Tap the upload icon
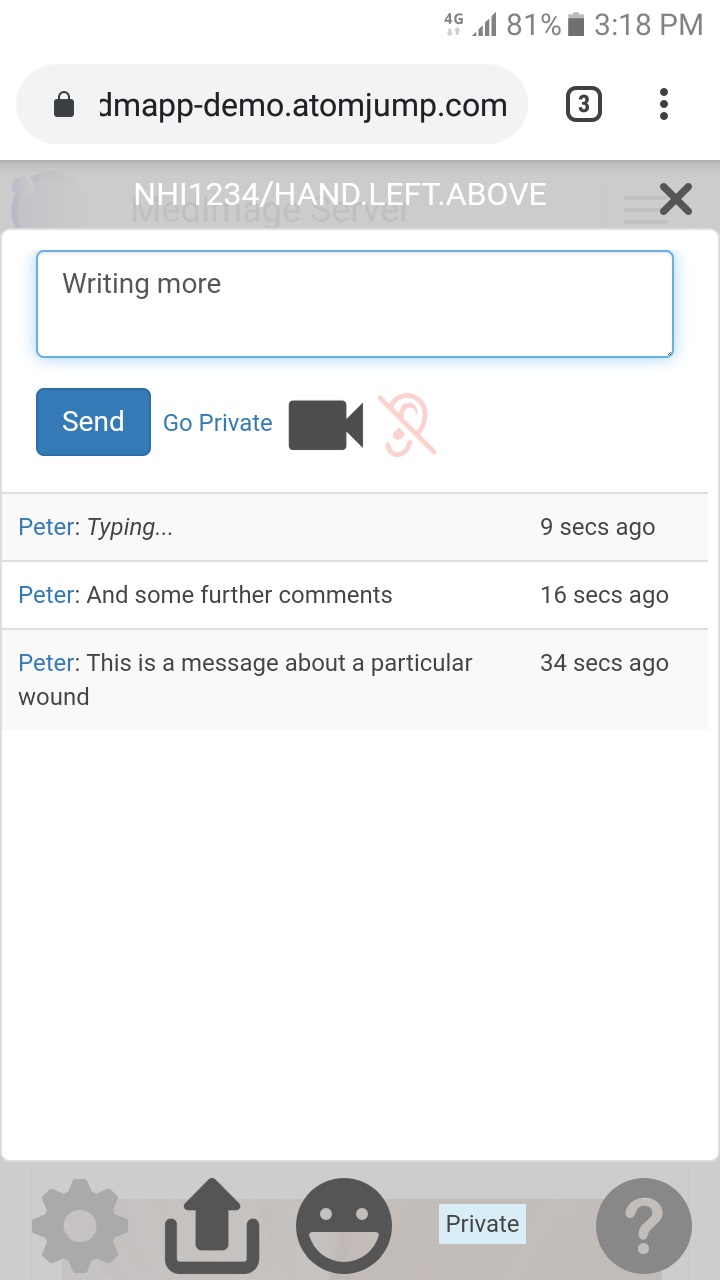The image size is (720, 1280). click(x=212, y=1227)
